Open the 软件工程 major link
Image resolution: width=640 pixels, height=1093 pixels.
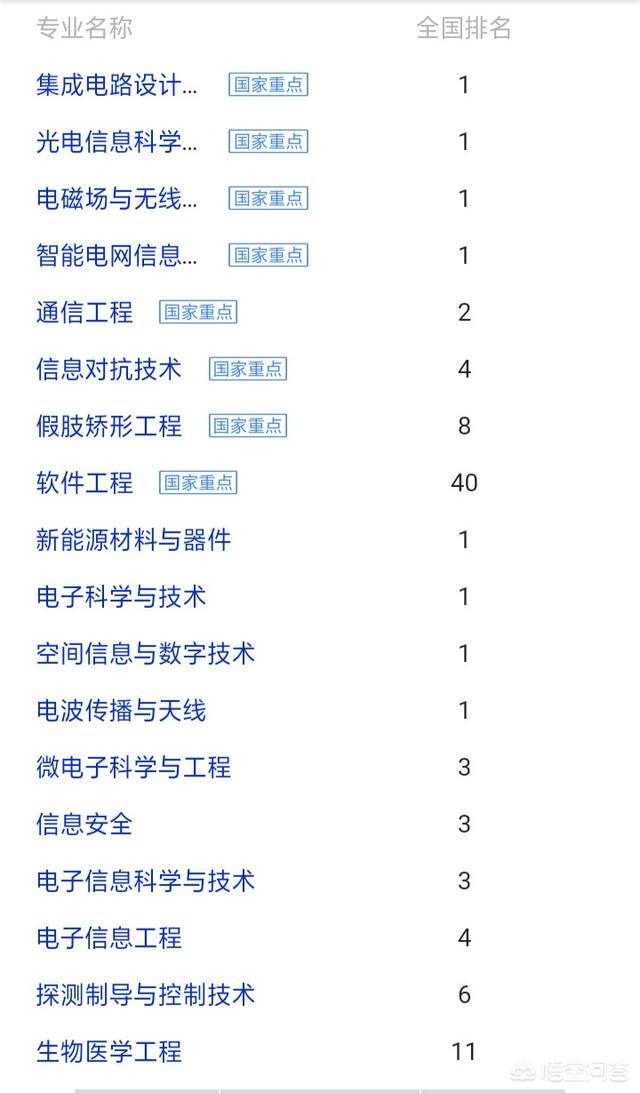[84, 482]
